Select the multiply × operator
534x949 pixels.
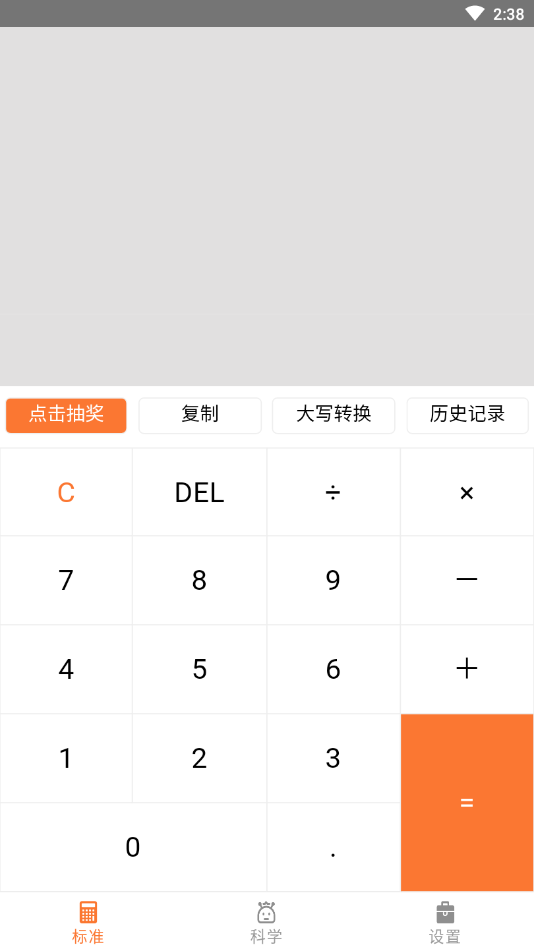pos(467,492)
